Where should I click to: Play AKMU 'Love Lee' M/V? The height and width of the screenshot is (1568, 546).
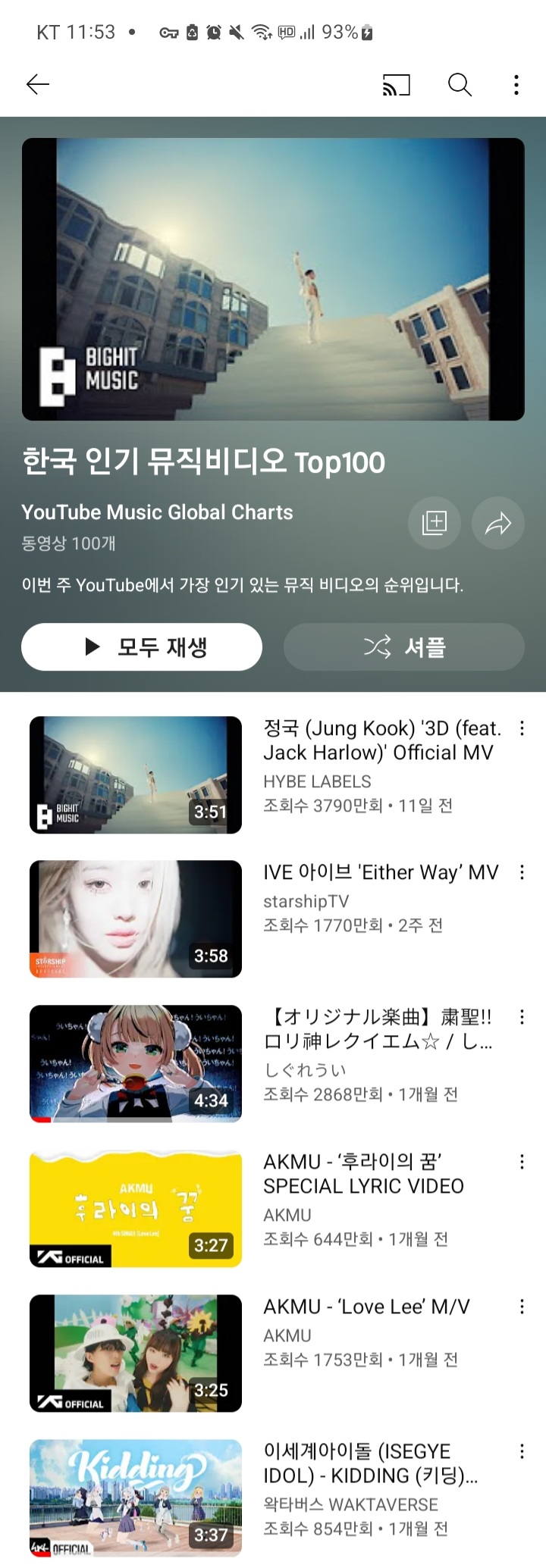pos(136,1354)
